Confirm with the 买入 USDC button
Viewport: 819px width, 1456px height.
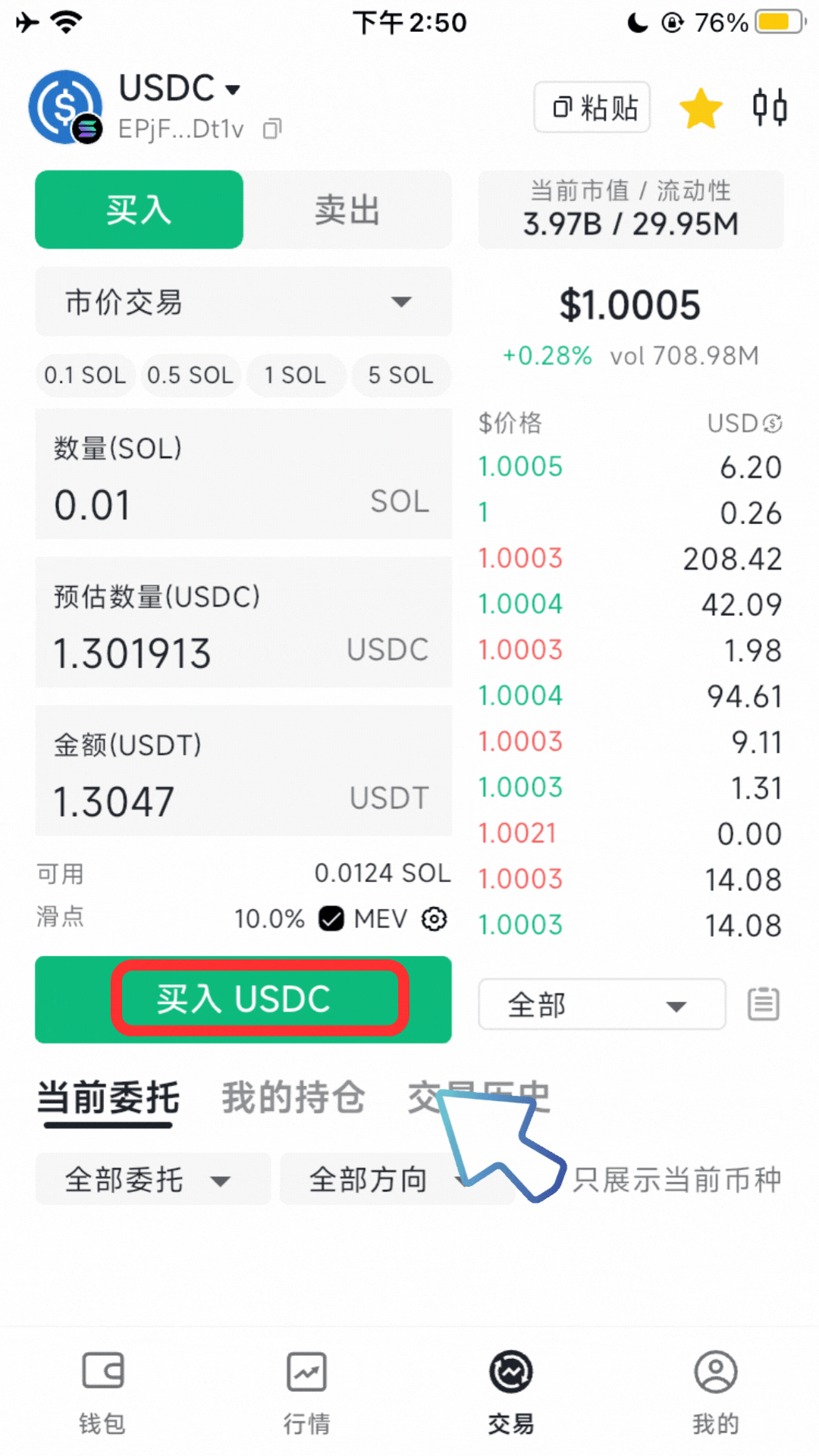pos(243,999)
